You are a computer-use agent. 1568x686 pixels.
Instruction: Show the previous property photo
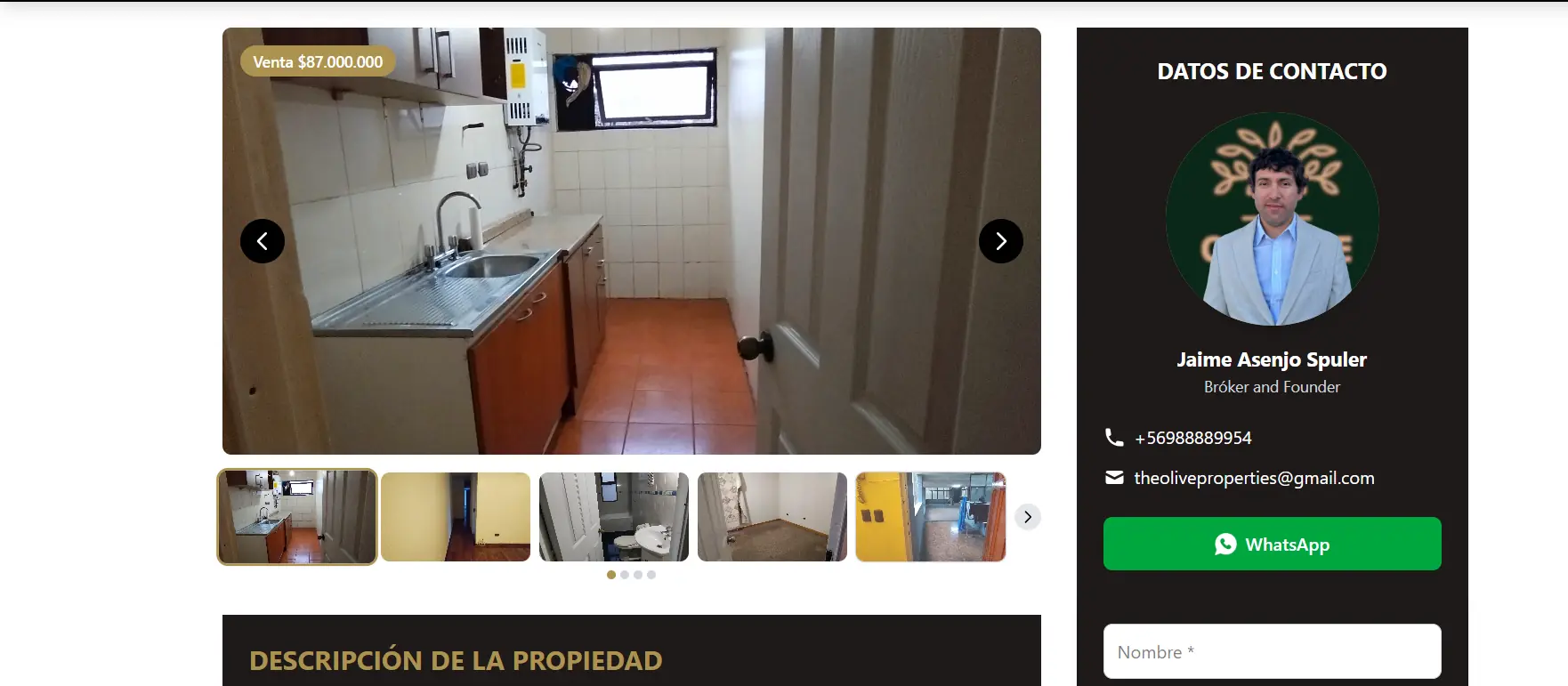click(263, 241)
